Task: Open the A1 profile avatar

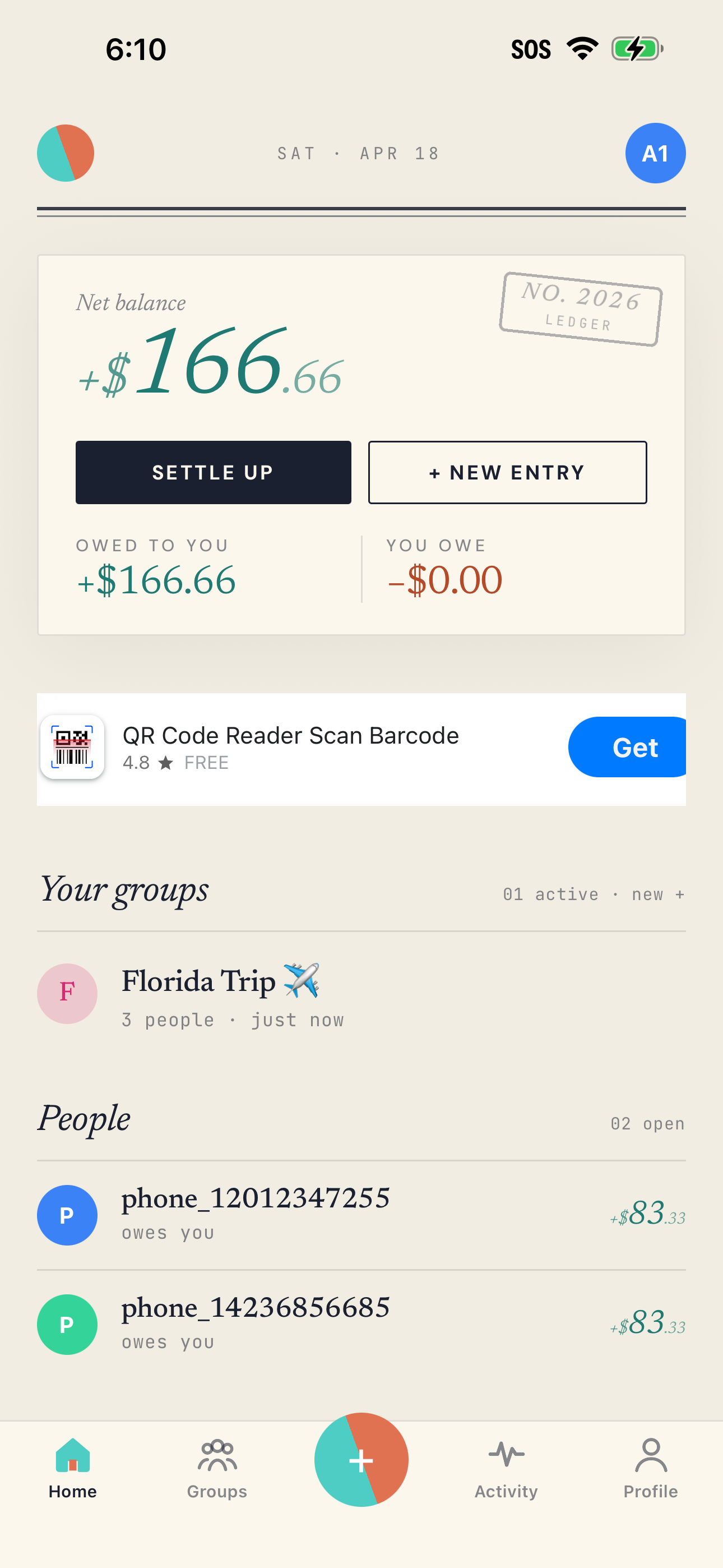Action: [655, 154]
